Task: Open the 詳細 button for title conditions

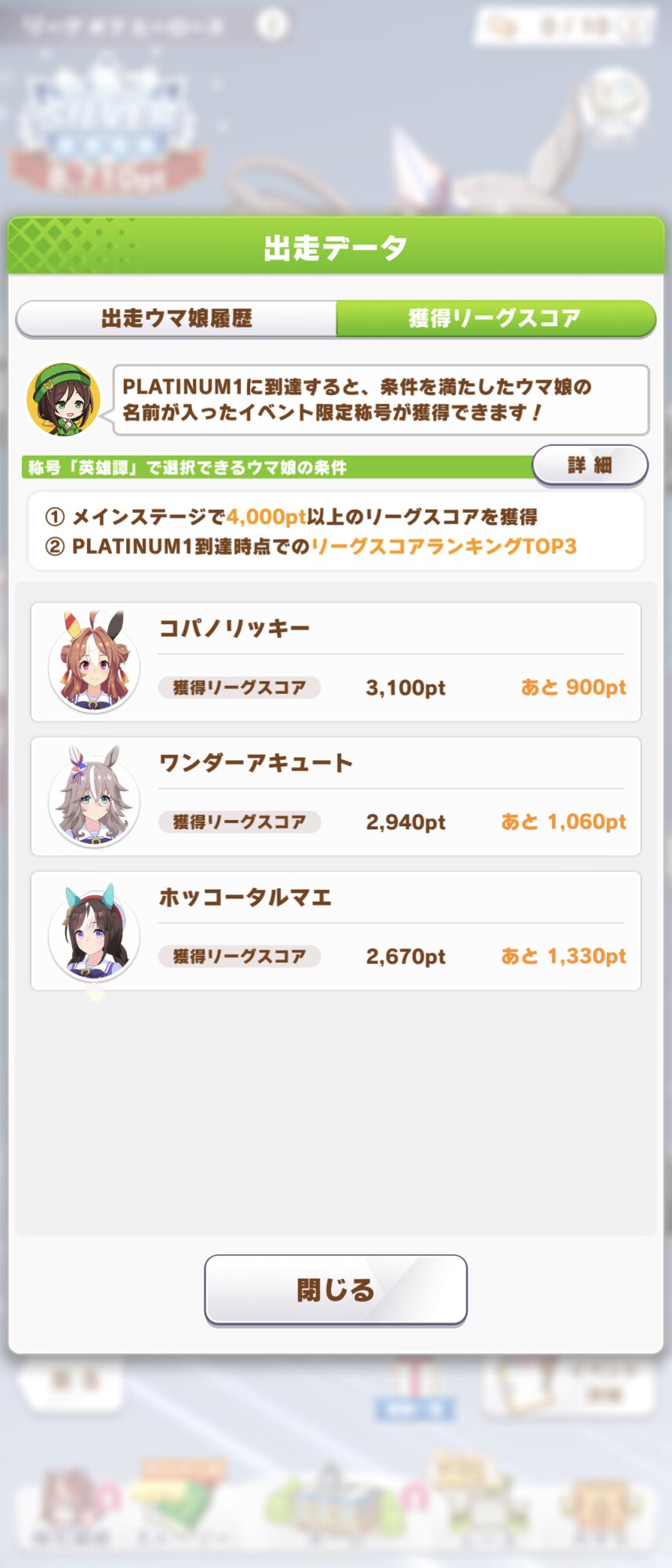Action: click(590, 466)
